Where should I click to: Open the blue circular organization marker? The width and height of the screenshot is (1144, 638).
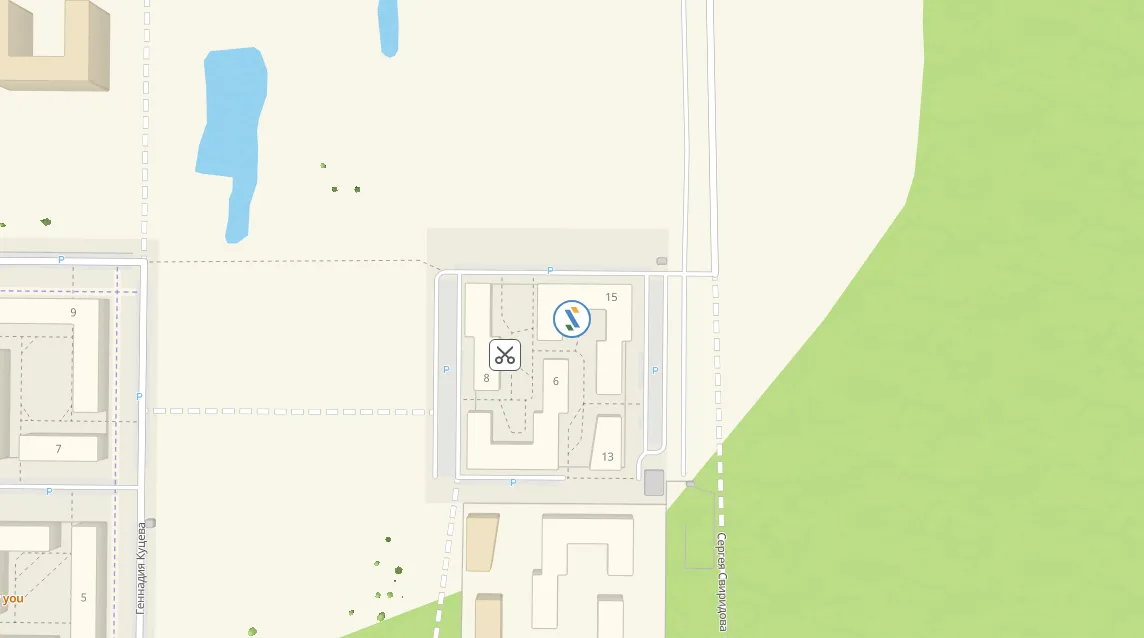pos(572,319)
